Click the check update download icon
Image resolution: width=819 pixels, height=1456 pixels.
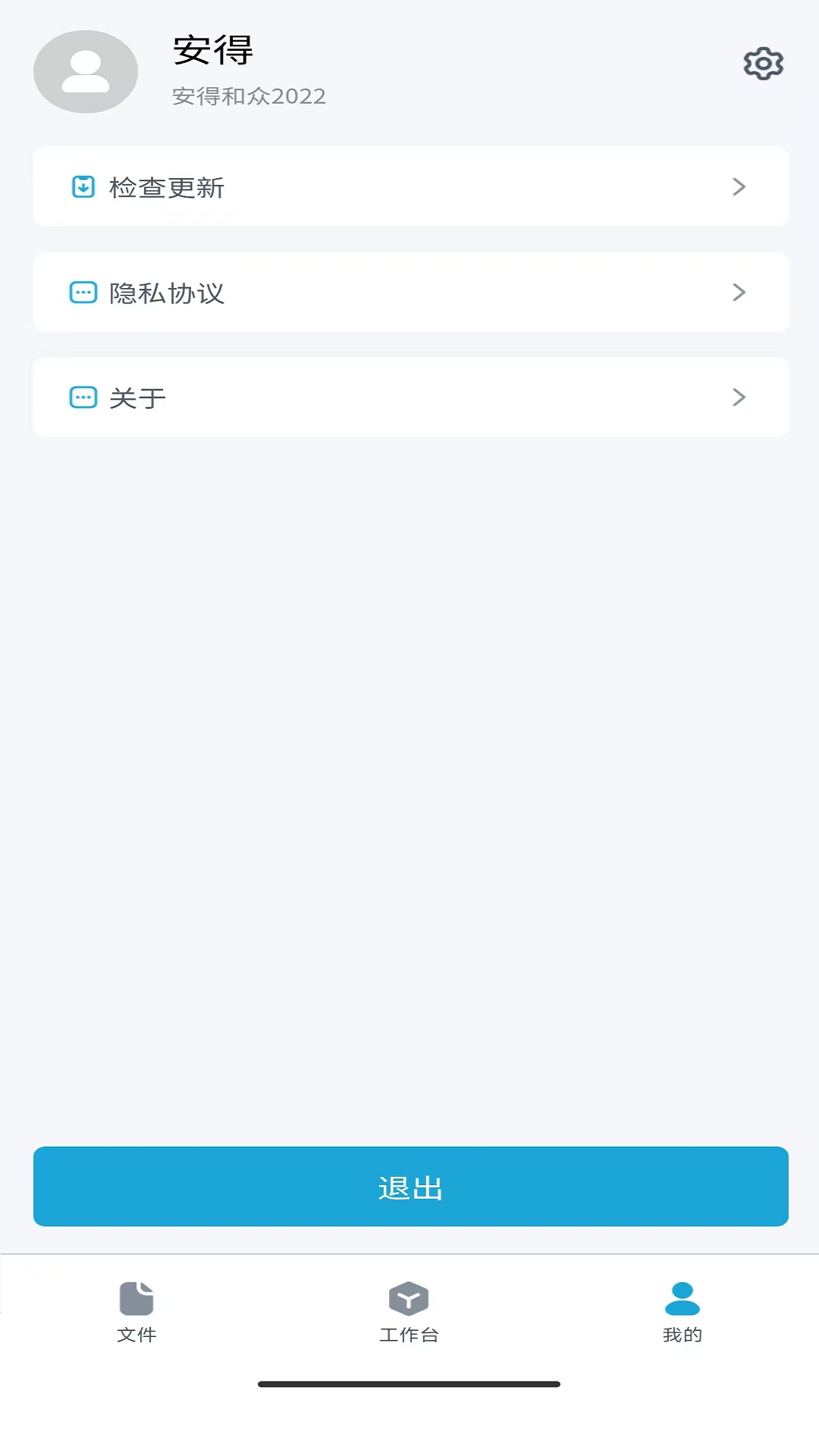pyautogui.click(x=83, y=187)
